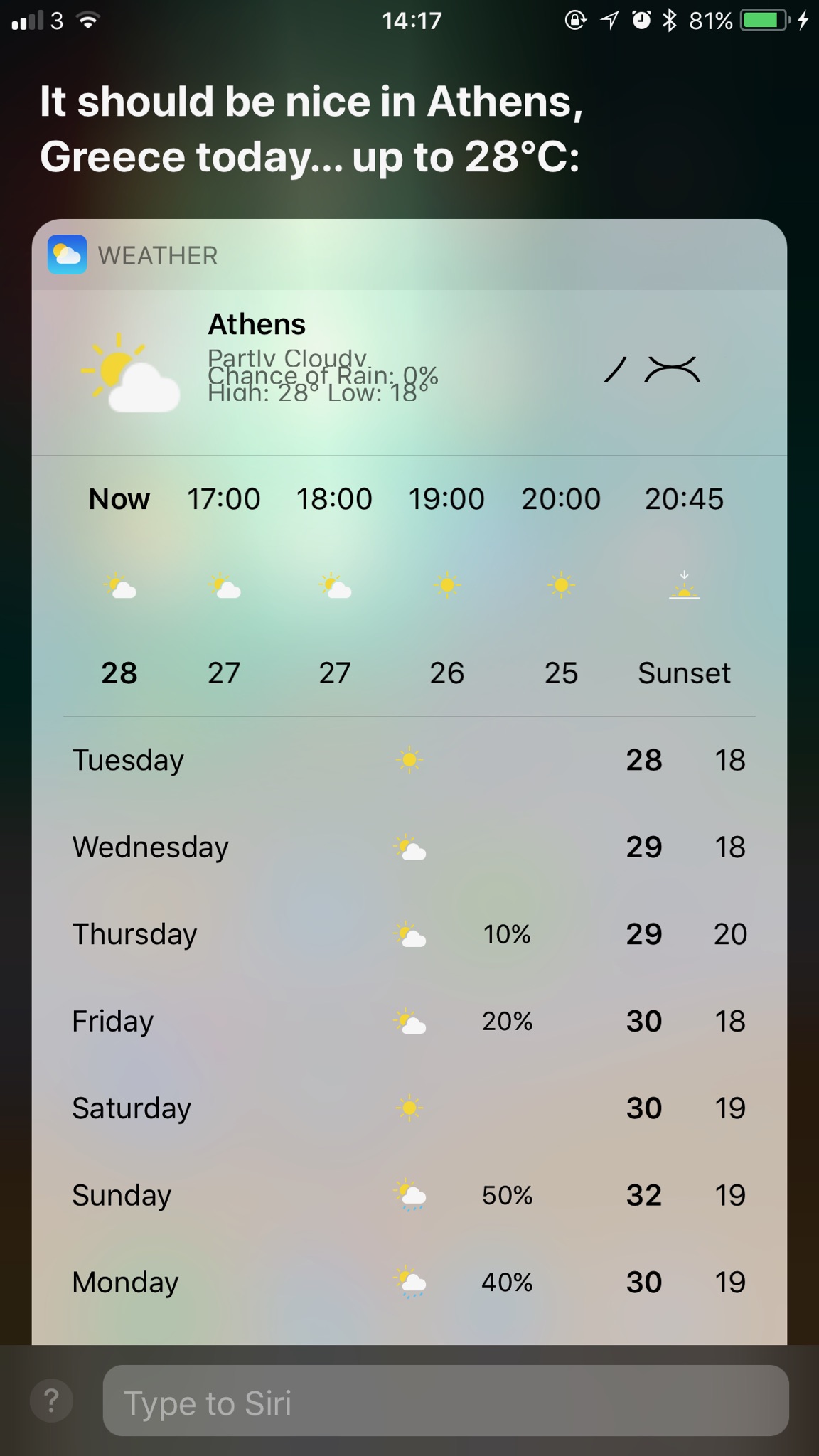
Task: Open the Siri help question mark
Action: pos(51,1401)
